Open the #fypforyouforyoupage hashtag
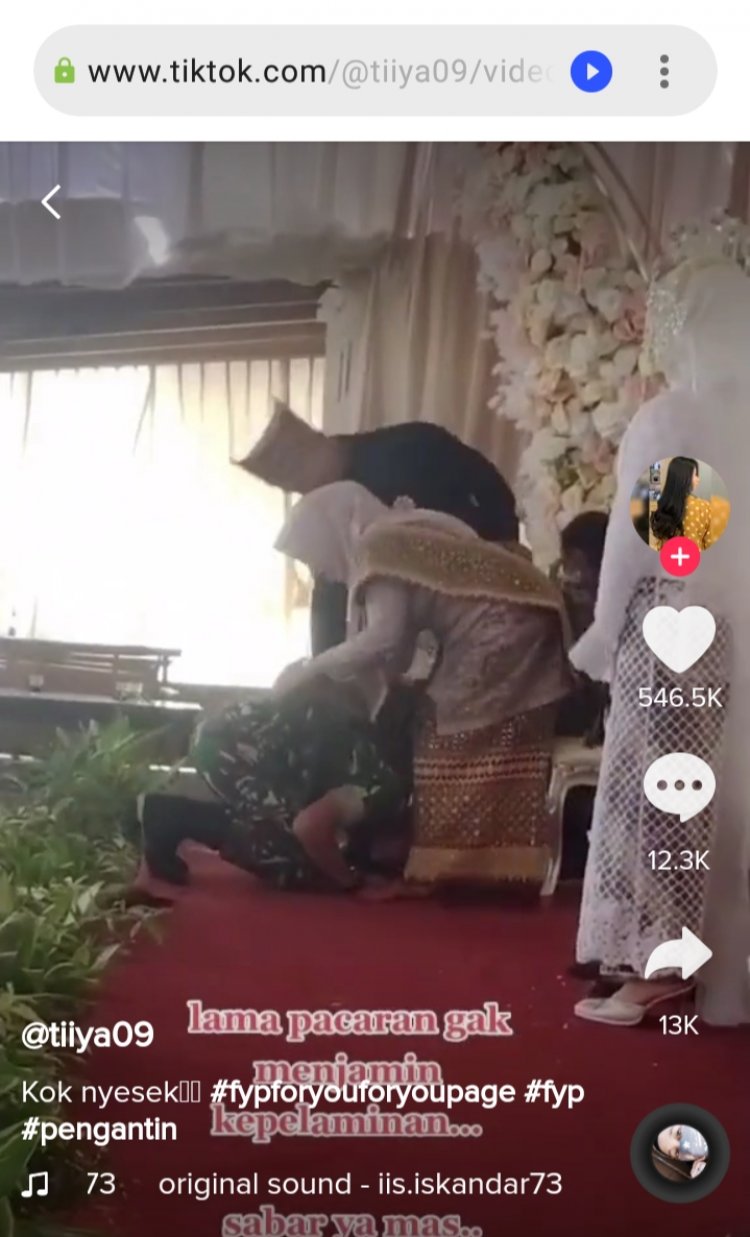This screenshot has height=1237, width=750. 362,1092
